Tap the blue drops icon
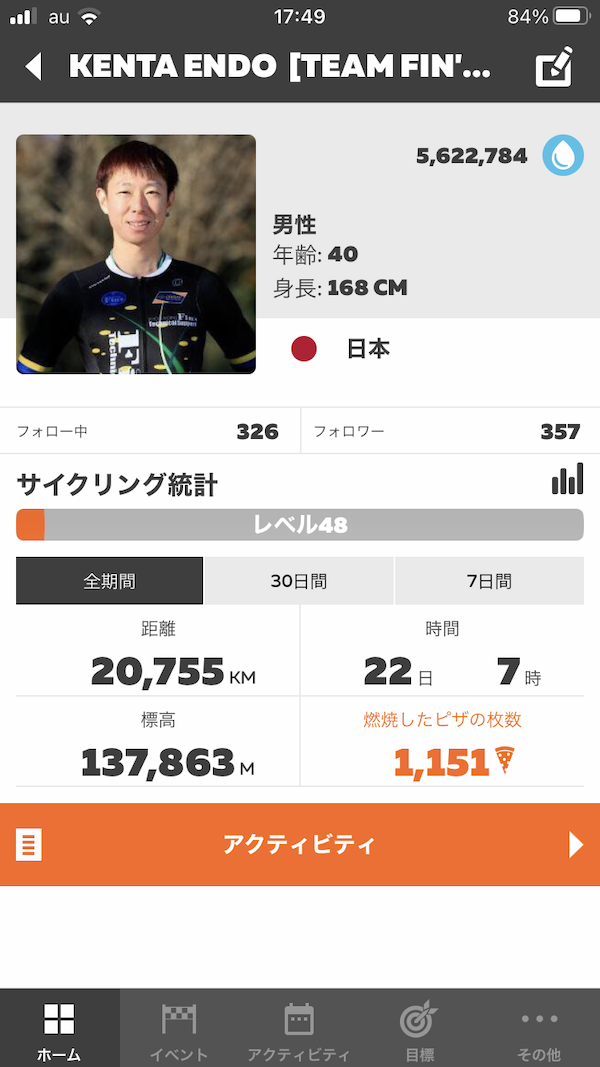The image size is (600, 1067). 563,155
